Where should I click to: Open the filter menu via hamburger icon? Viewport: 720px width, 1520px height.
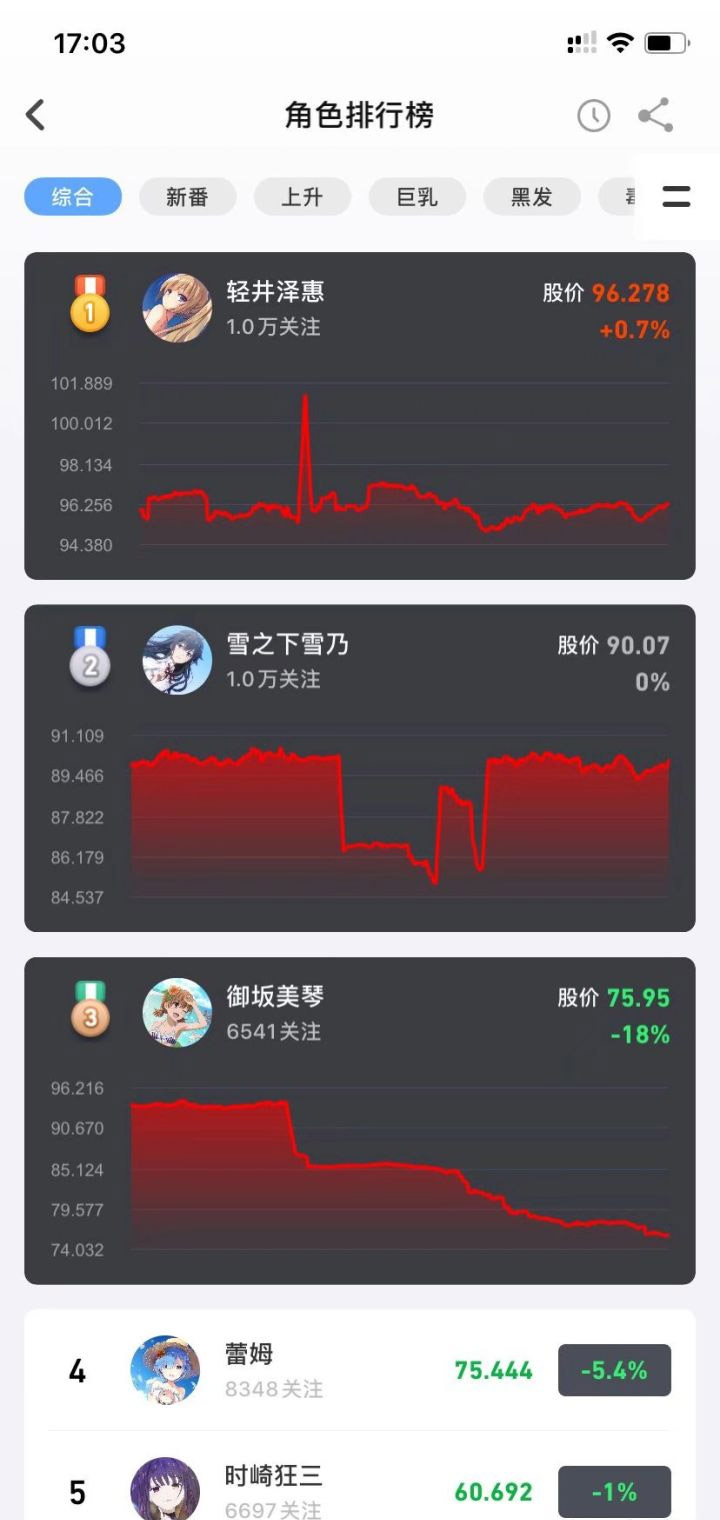[x=678, y=197]
